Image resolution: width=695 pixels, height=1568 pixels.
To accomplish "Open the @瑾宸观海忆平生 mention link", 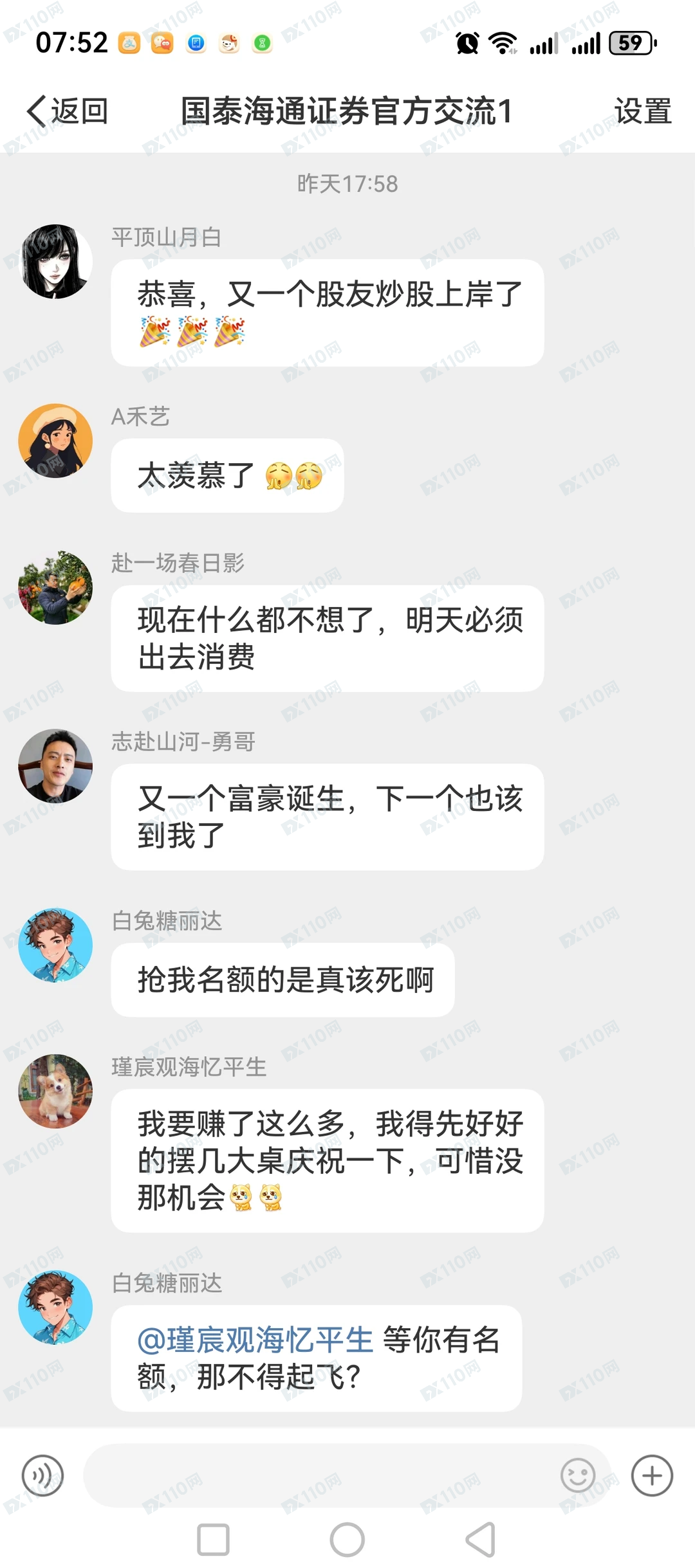I will tap(255, 1341).
